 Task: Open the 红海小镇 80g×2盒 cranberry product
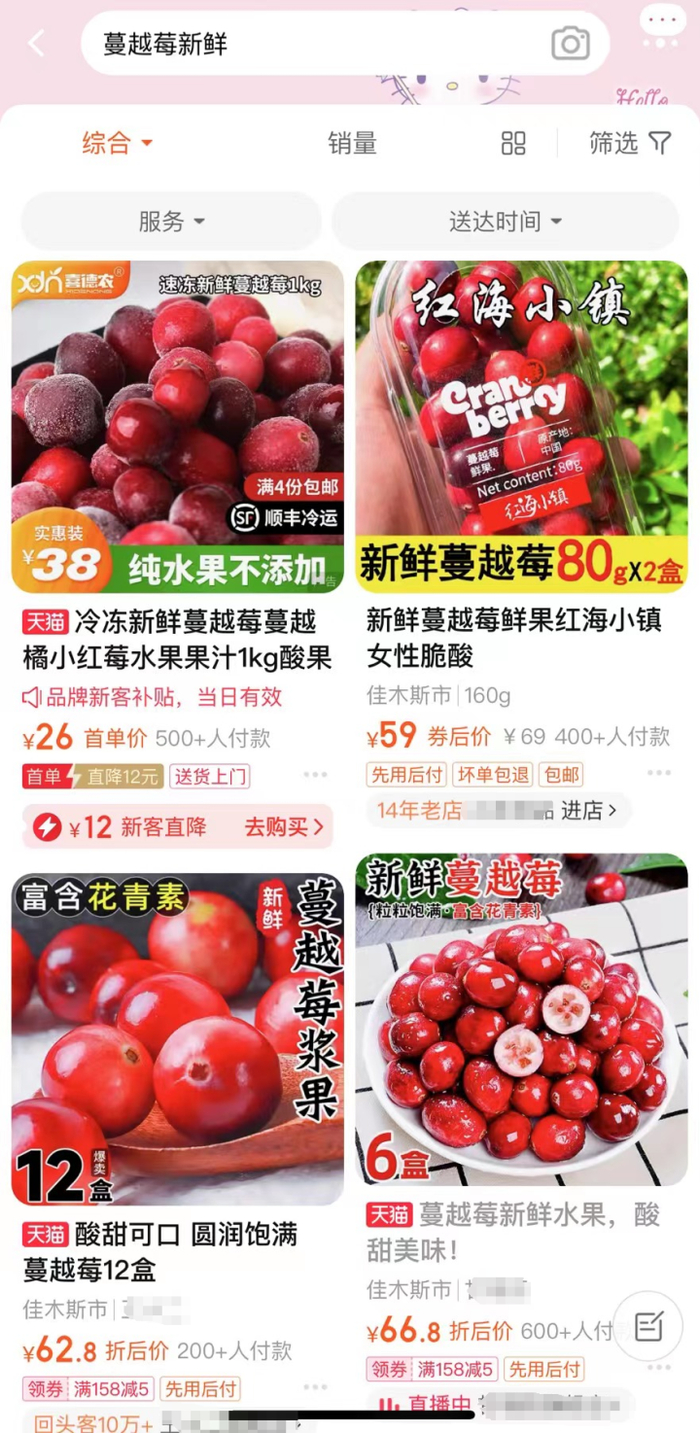coord(521,427)
